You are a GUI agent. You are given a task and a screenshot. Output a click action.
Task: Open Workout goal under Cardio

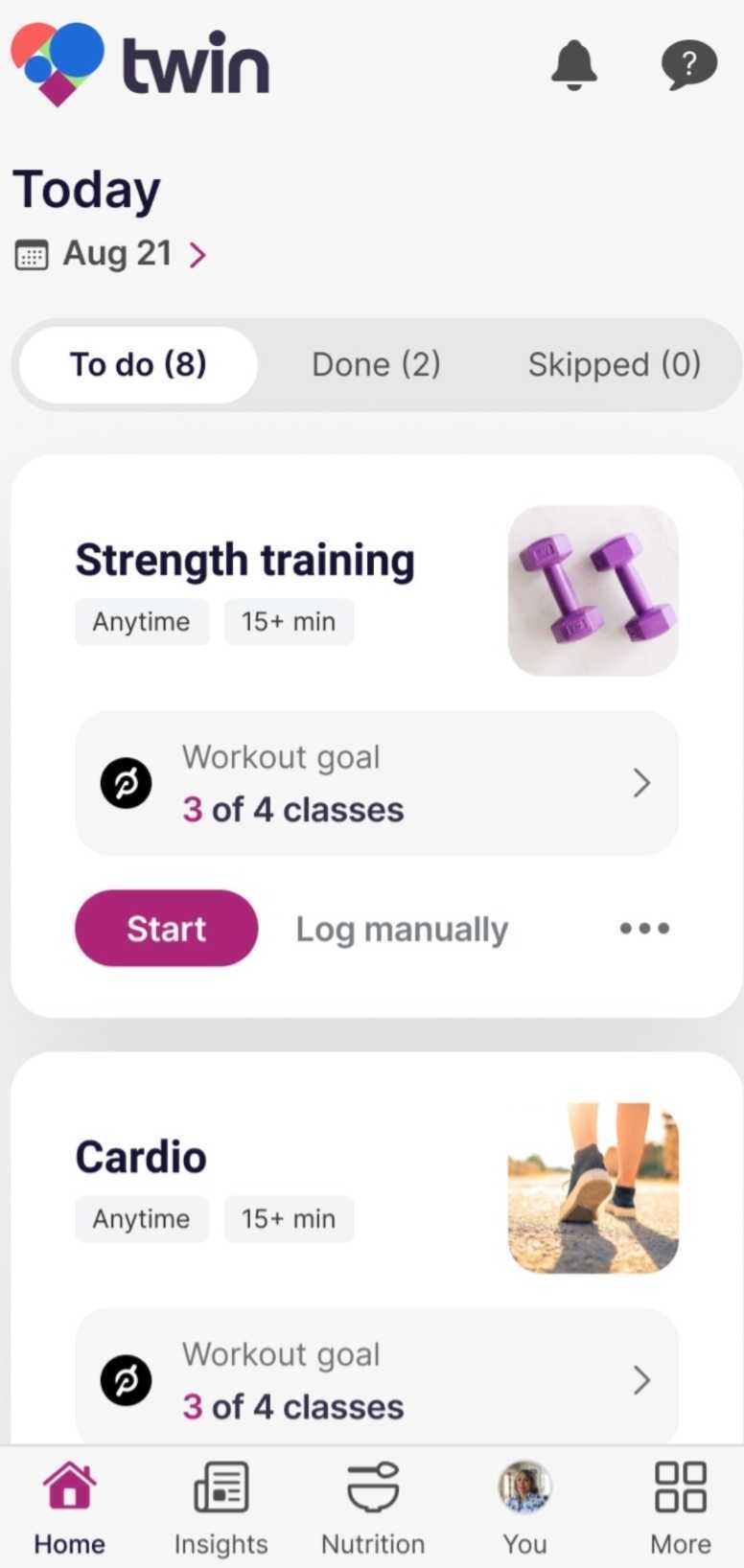(x=376, y=1379)
